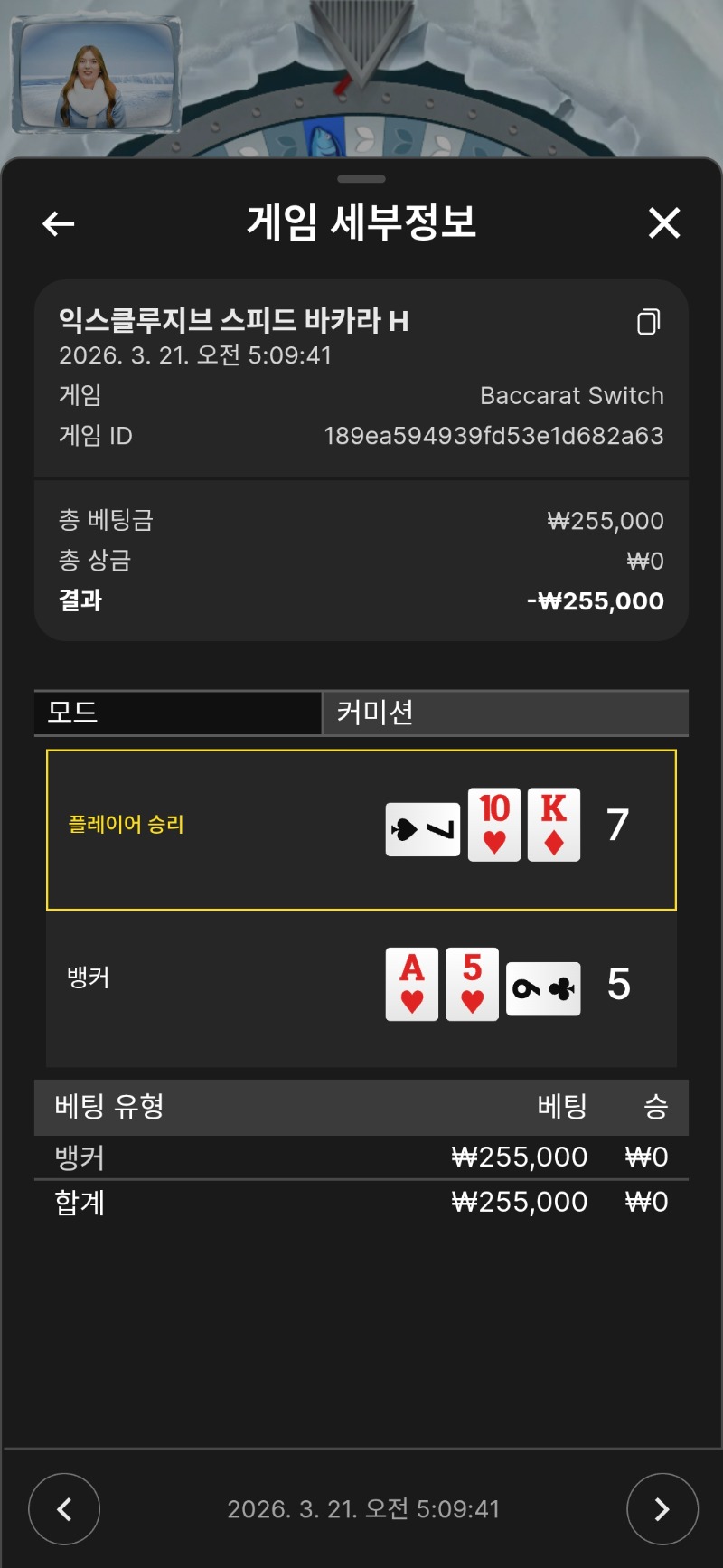Close the game details panel
Screen dimensions: 723x1568
pos(664,222)
